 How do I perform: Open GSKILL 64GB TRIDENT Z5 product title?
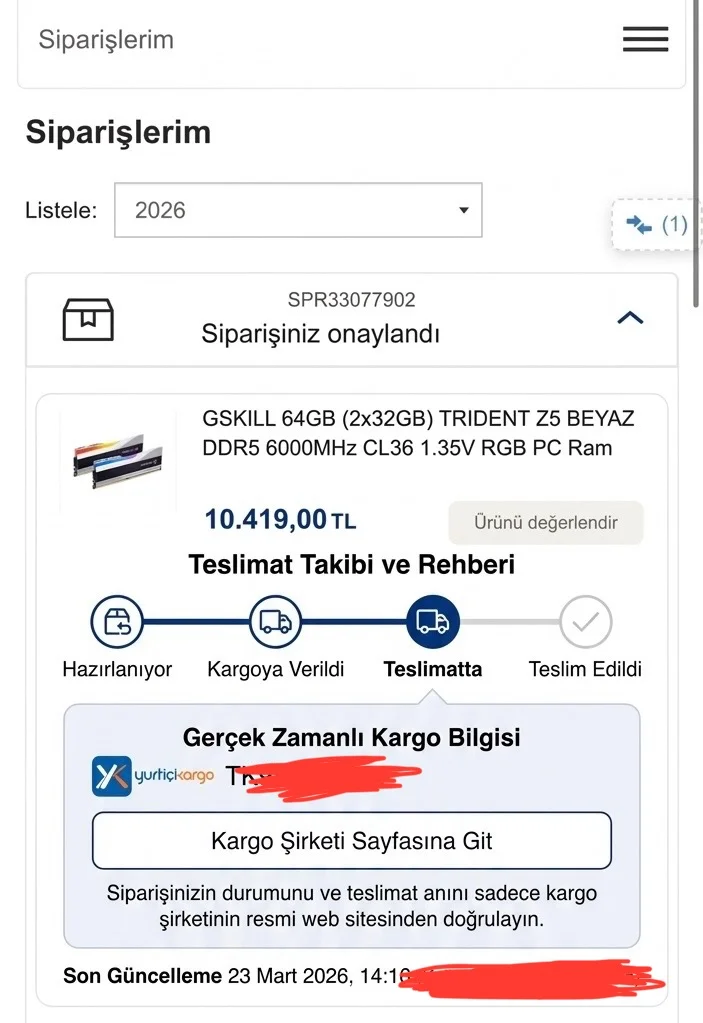click(x=418, y=433)
